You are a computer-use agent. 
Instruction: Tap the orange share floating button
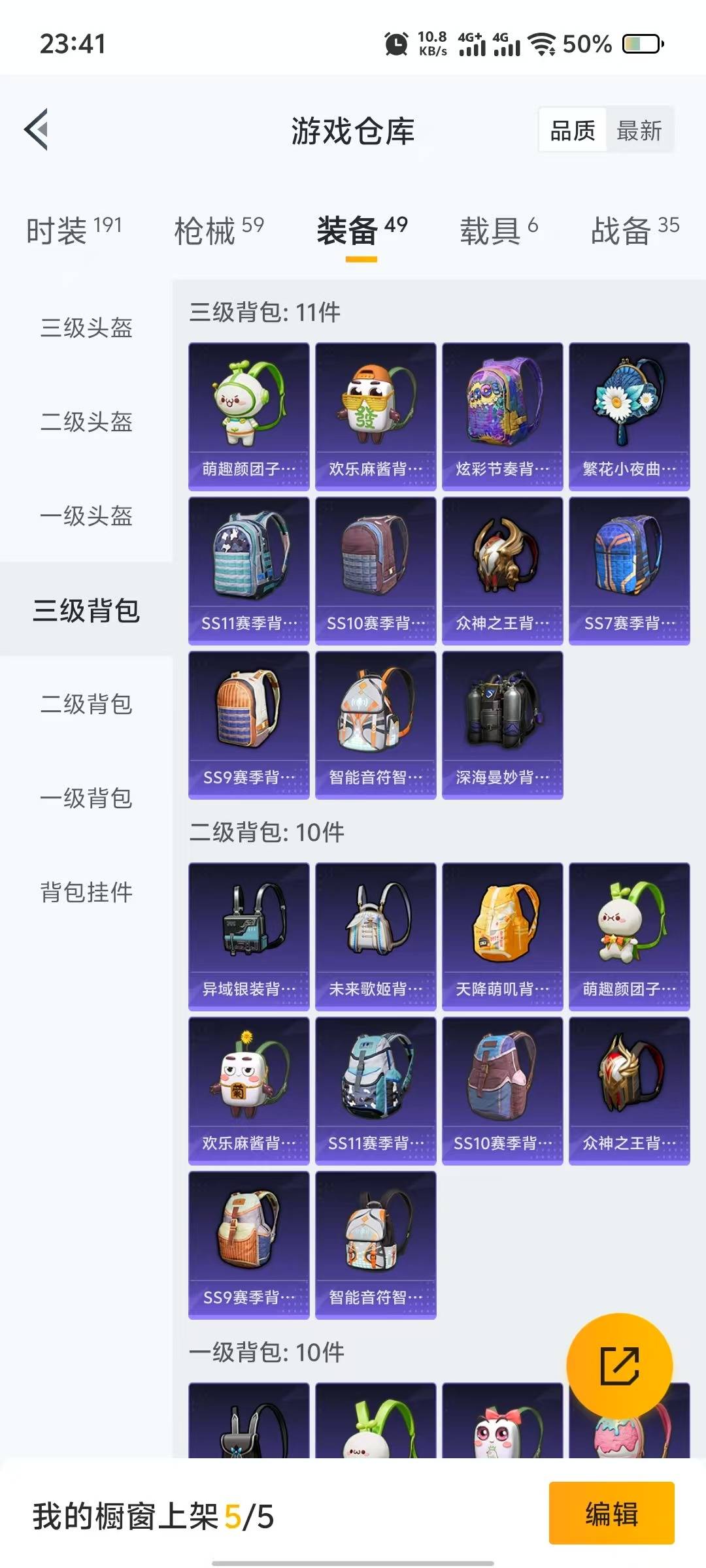pos(619,1366)
